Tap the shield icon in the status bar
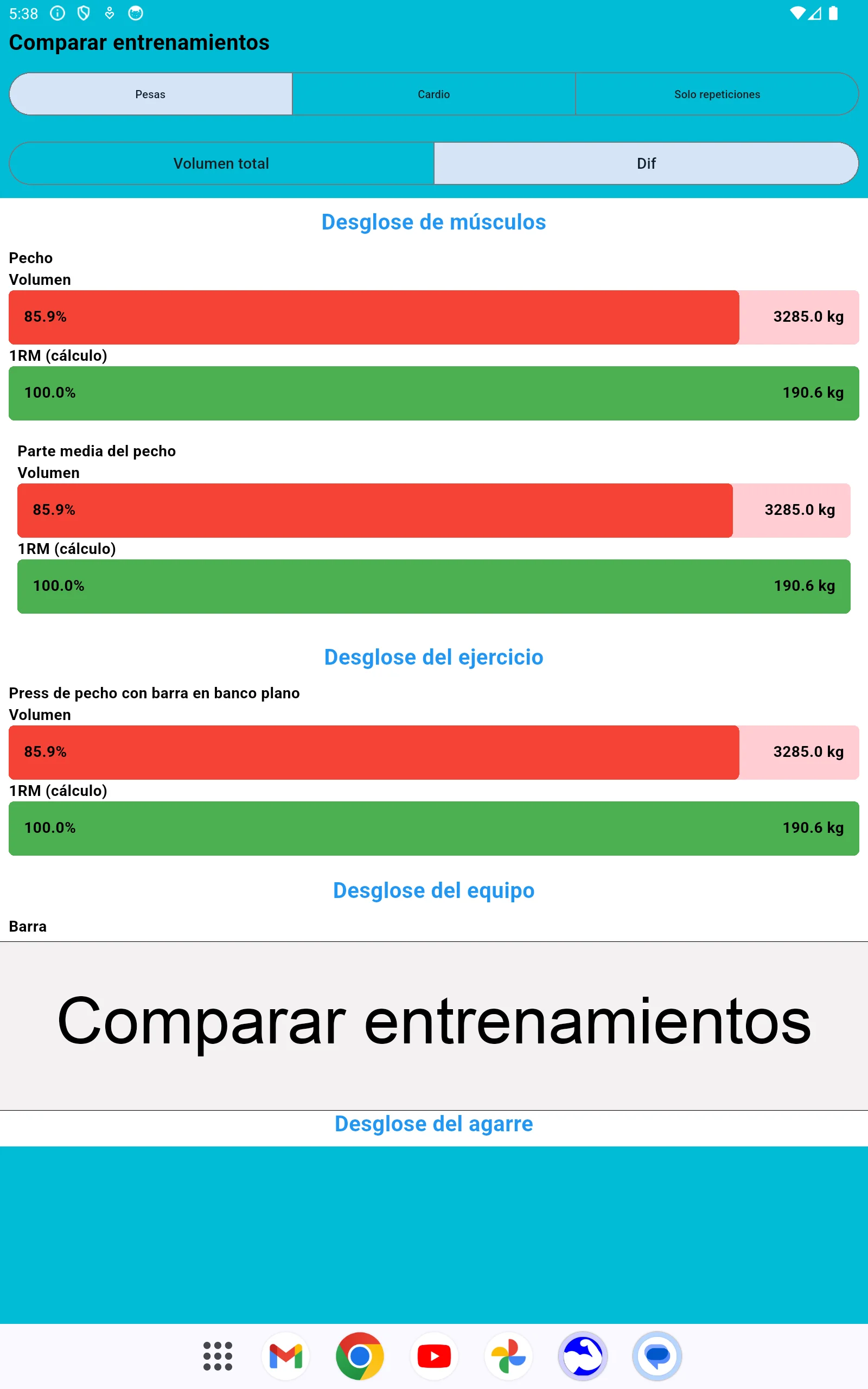 84,13
